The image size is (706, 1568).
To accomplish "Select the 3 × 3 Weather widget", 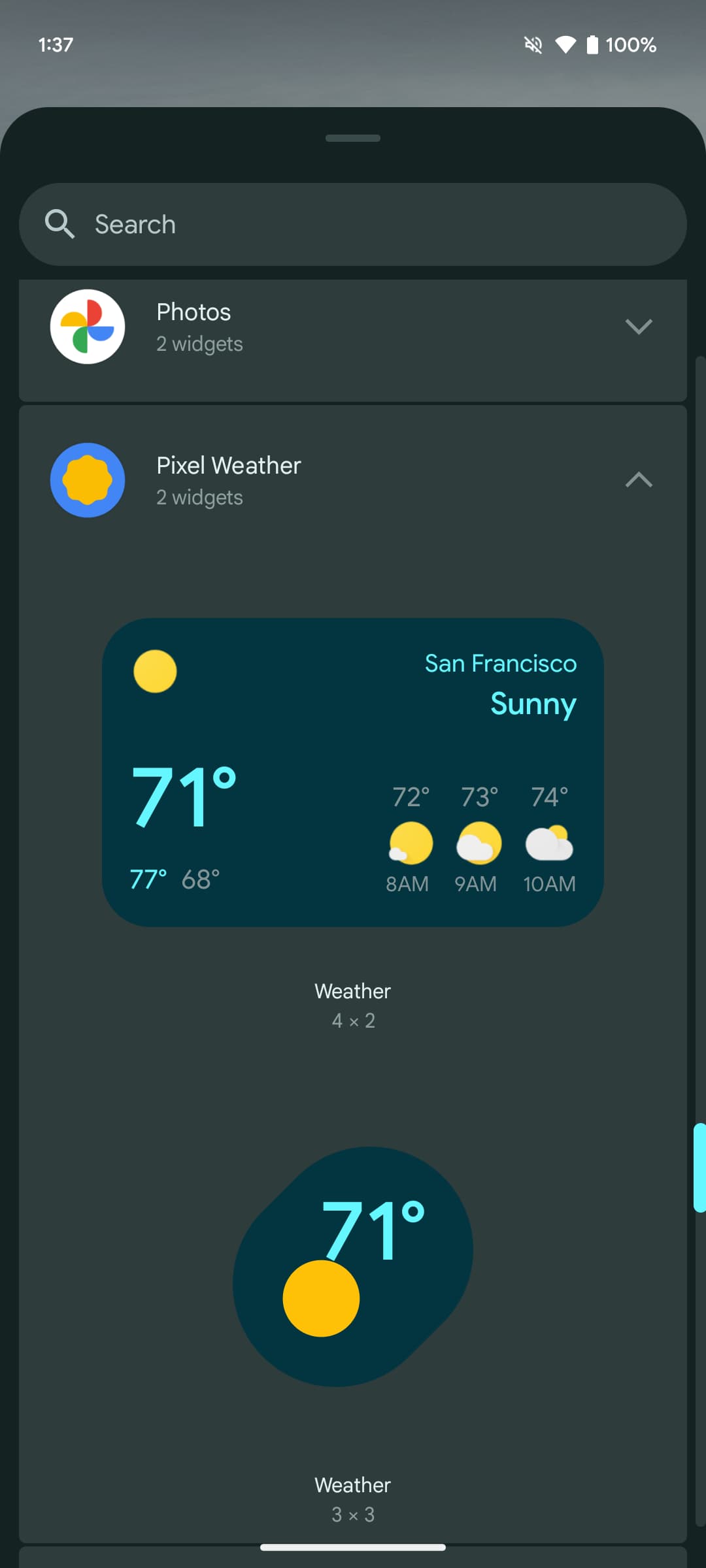I will pyautogui.click(x=353, y=1266).
